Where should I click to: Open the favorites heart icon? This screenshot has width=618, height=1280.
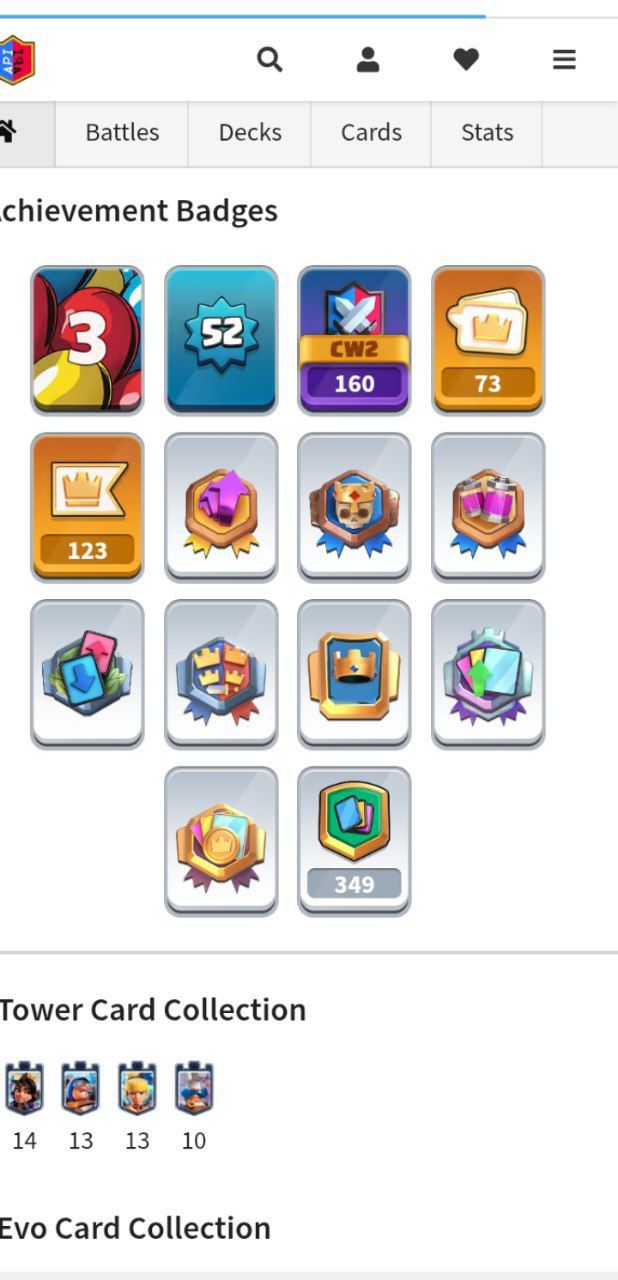[466, 60]
